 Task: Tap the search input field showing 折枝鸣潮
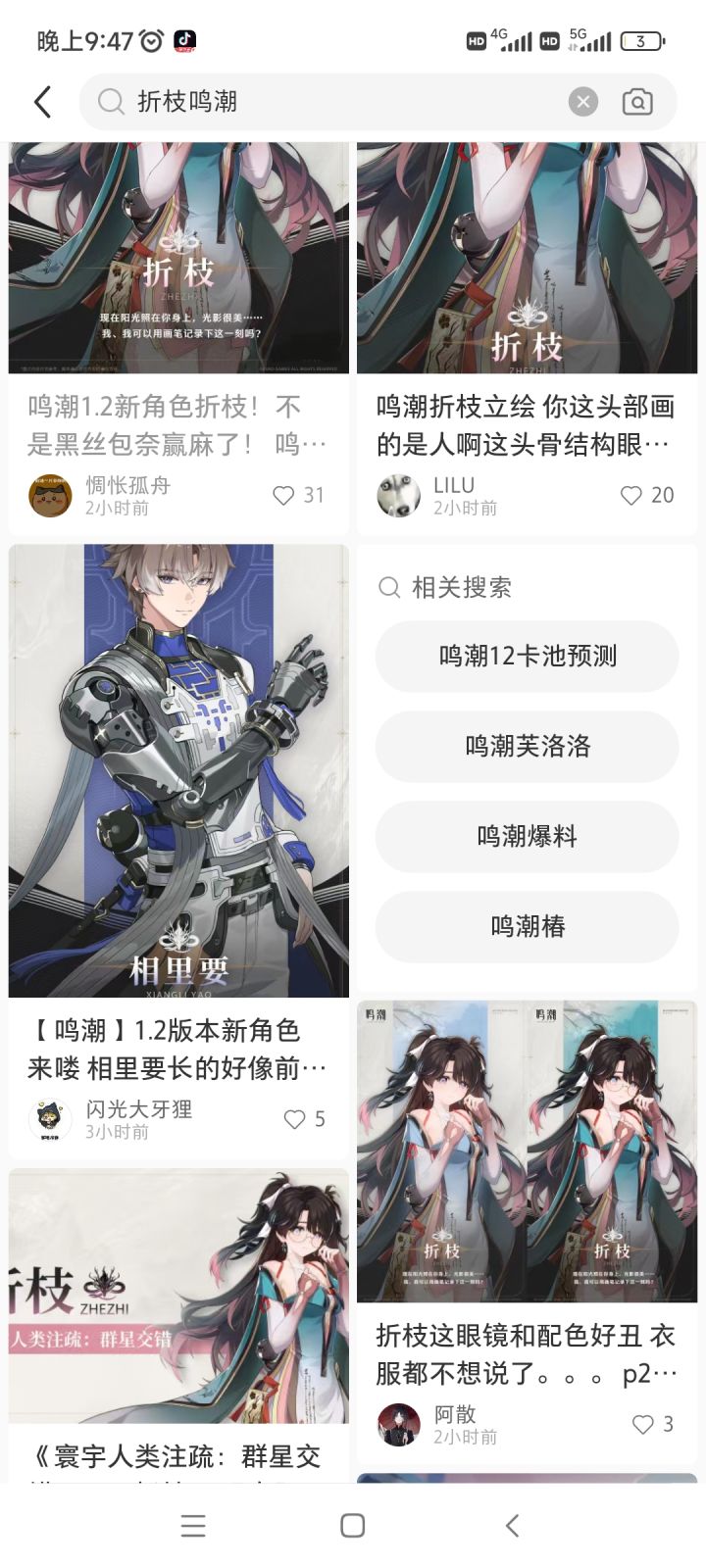[294, 102]
